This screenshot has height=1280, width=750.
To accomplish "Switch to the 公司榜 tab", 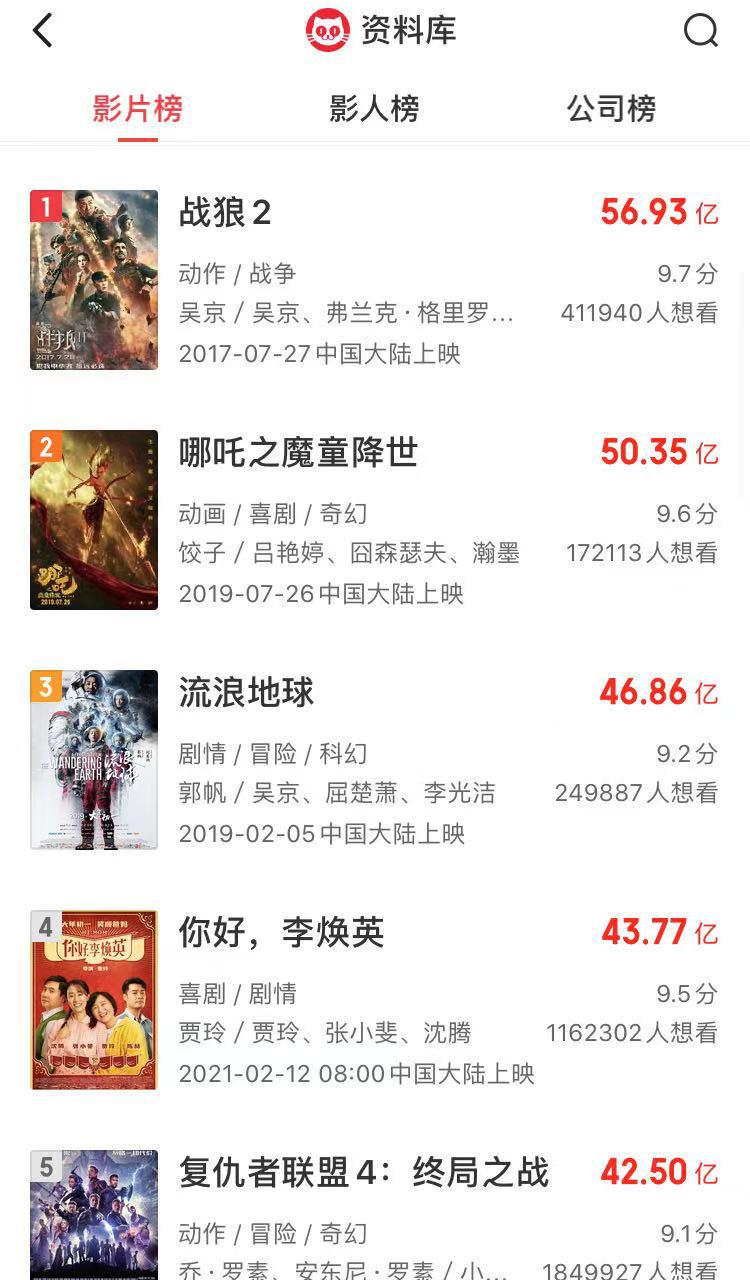I will (x=612, y=109).
